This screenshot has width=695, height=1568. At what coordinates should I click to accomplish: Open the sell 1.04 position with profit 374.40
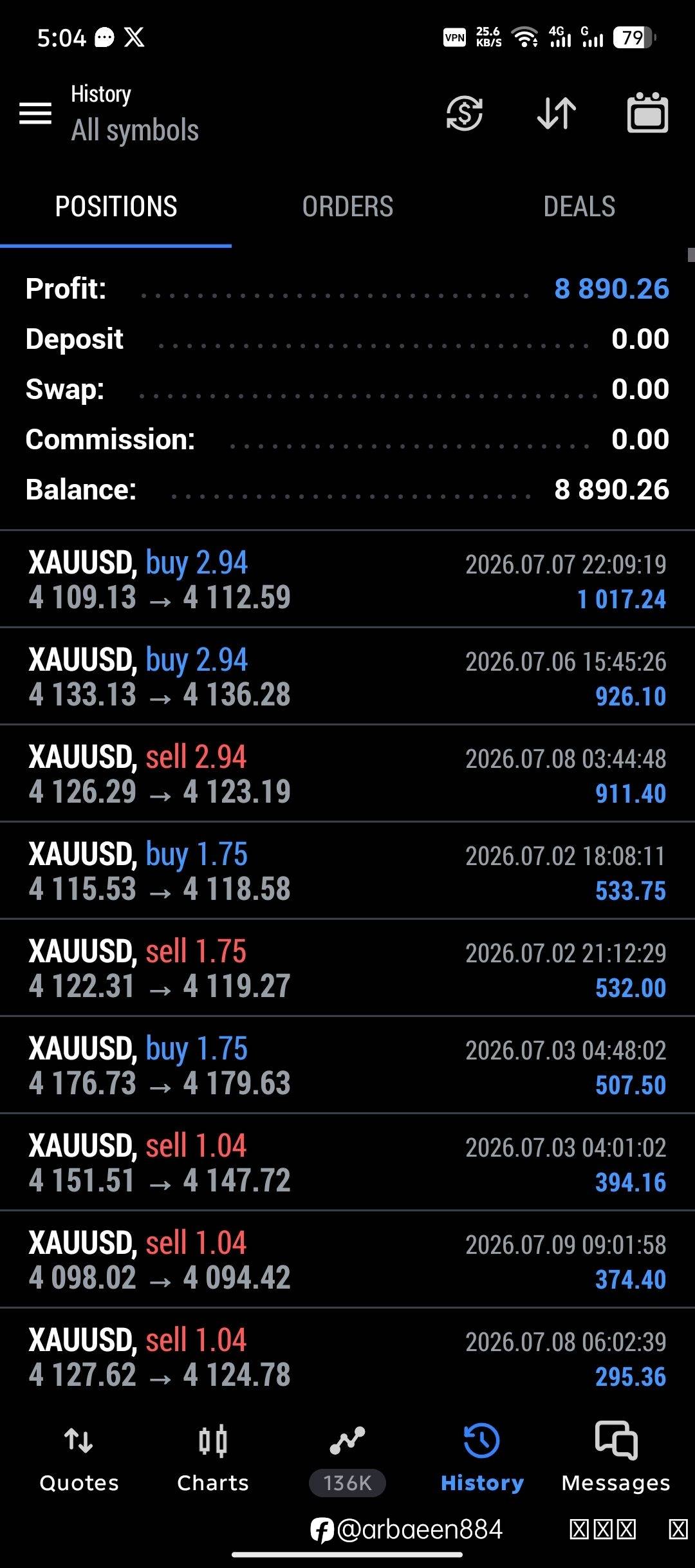pyautogui.click(x=347, y=1260)
